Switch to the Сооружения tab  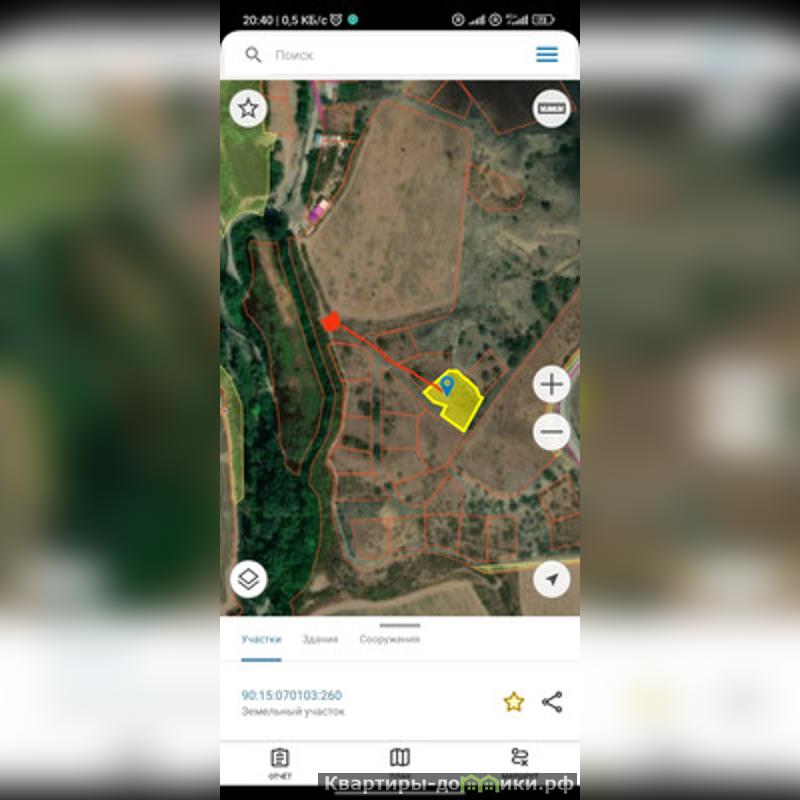tap(389, 639)
